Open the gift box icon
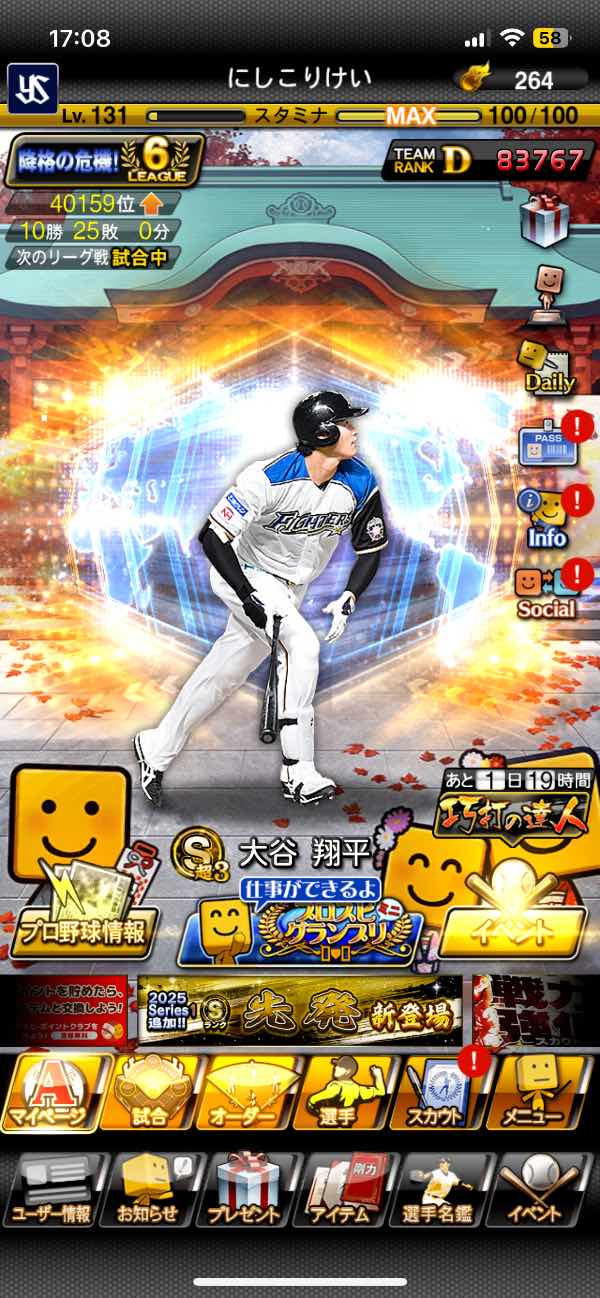 (545, 217)
